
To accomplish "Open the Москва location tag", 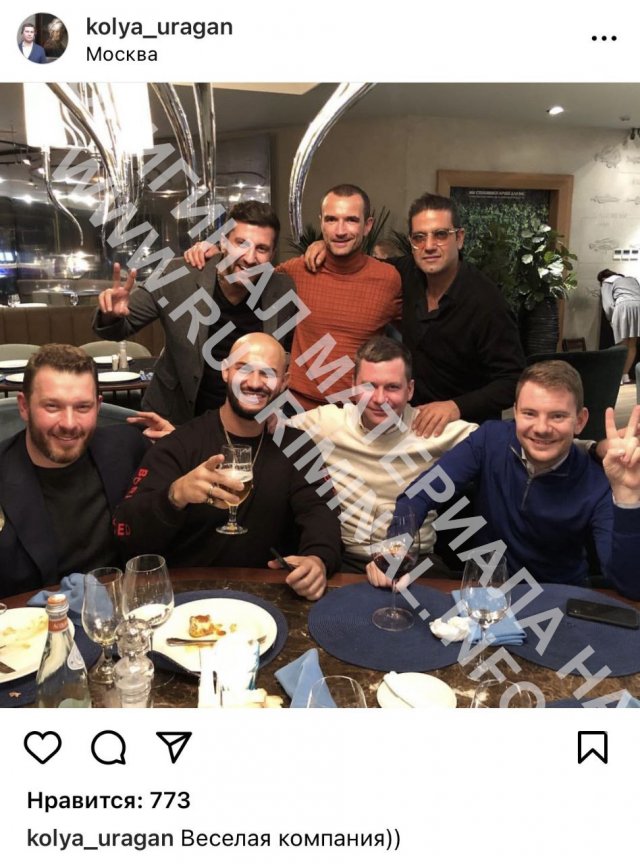I will tap(121, 54).
